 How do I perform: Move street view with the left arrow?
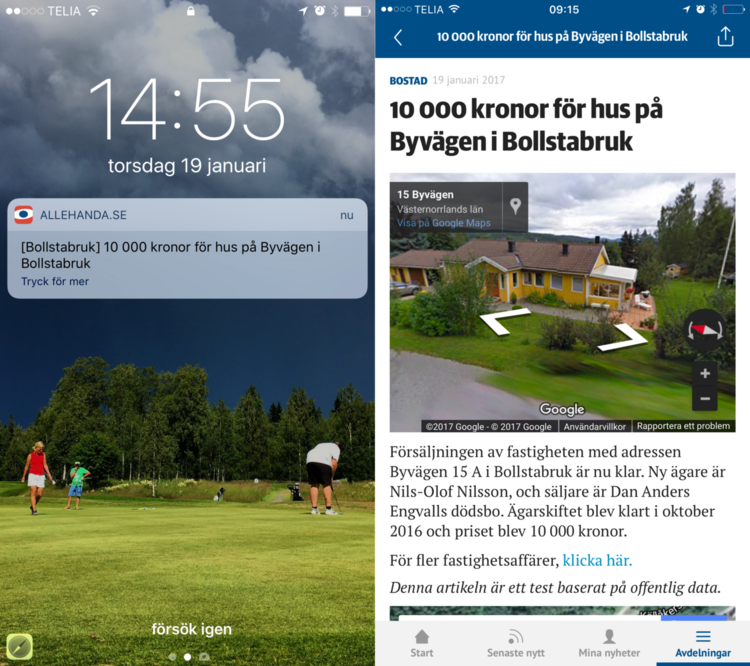point(505,321)
